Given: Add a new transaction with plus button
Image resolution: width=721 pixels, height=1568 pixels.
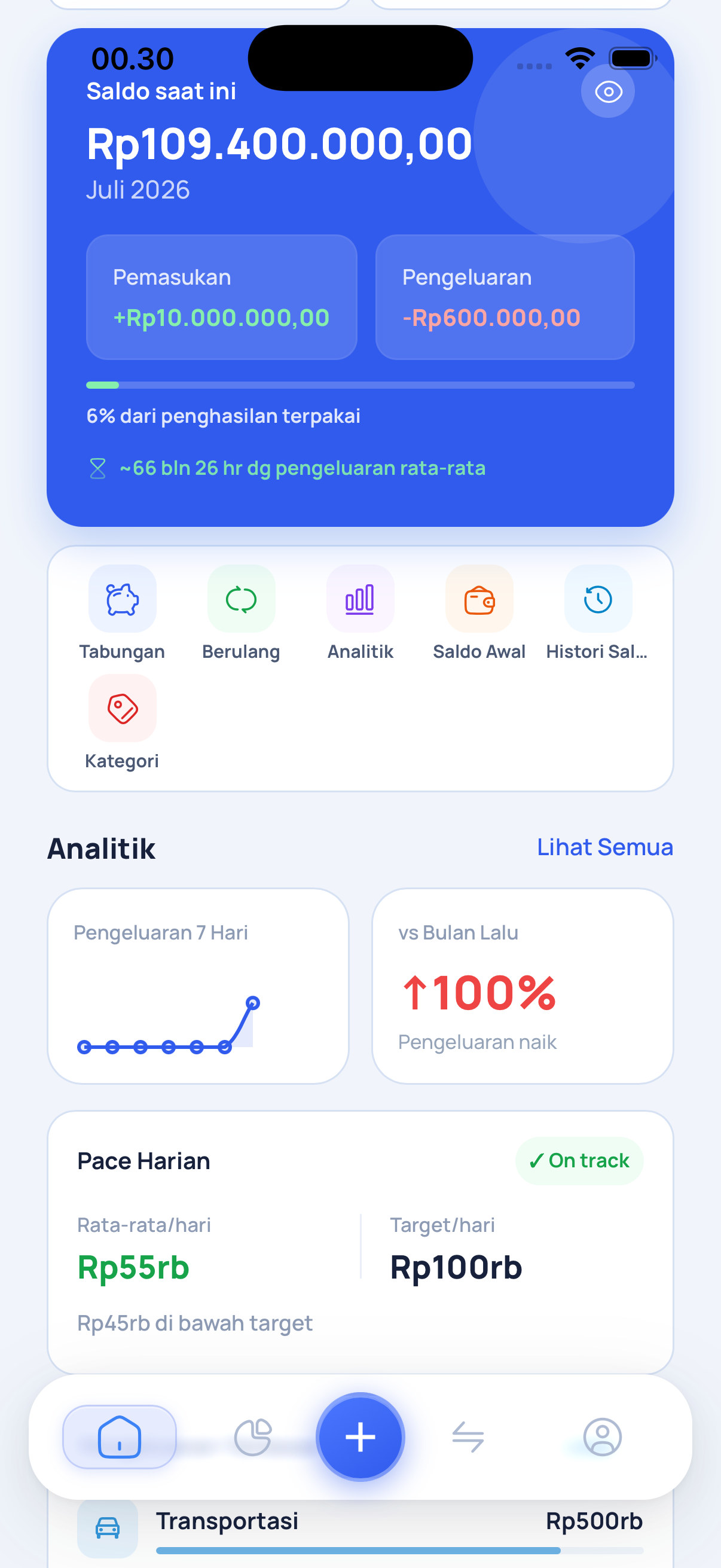Looking at the screenshot, I should 360,1437.
